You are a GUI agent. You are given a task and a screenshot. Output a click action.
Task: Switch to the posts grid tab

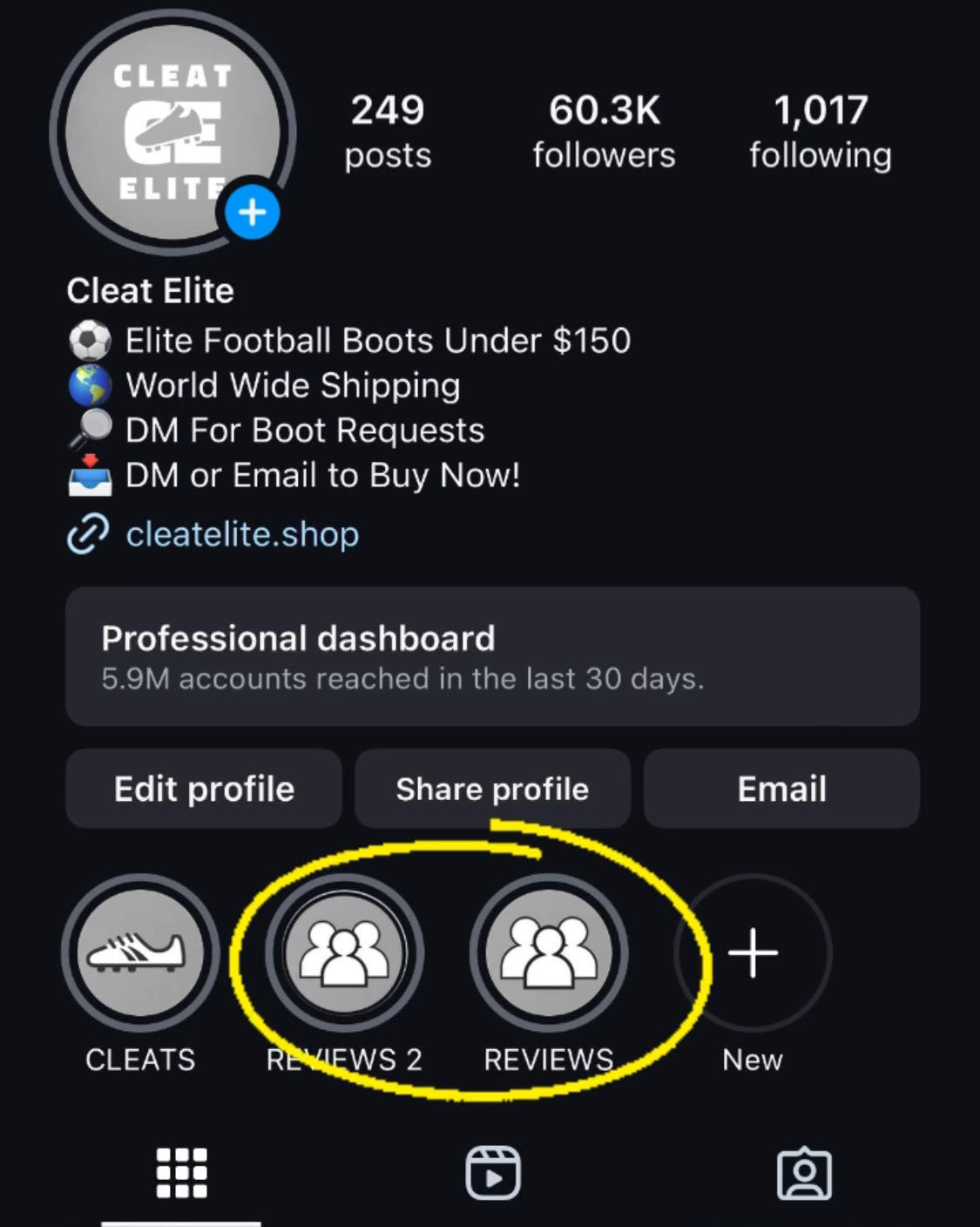pos(181,1173)
